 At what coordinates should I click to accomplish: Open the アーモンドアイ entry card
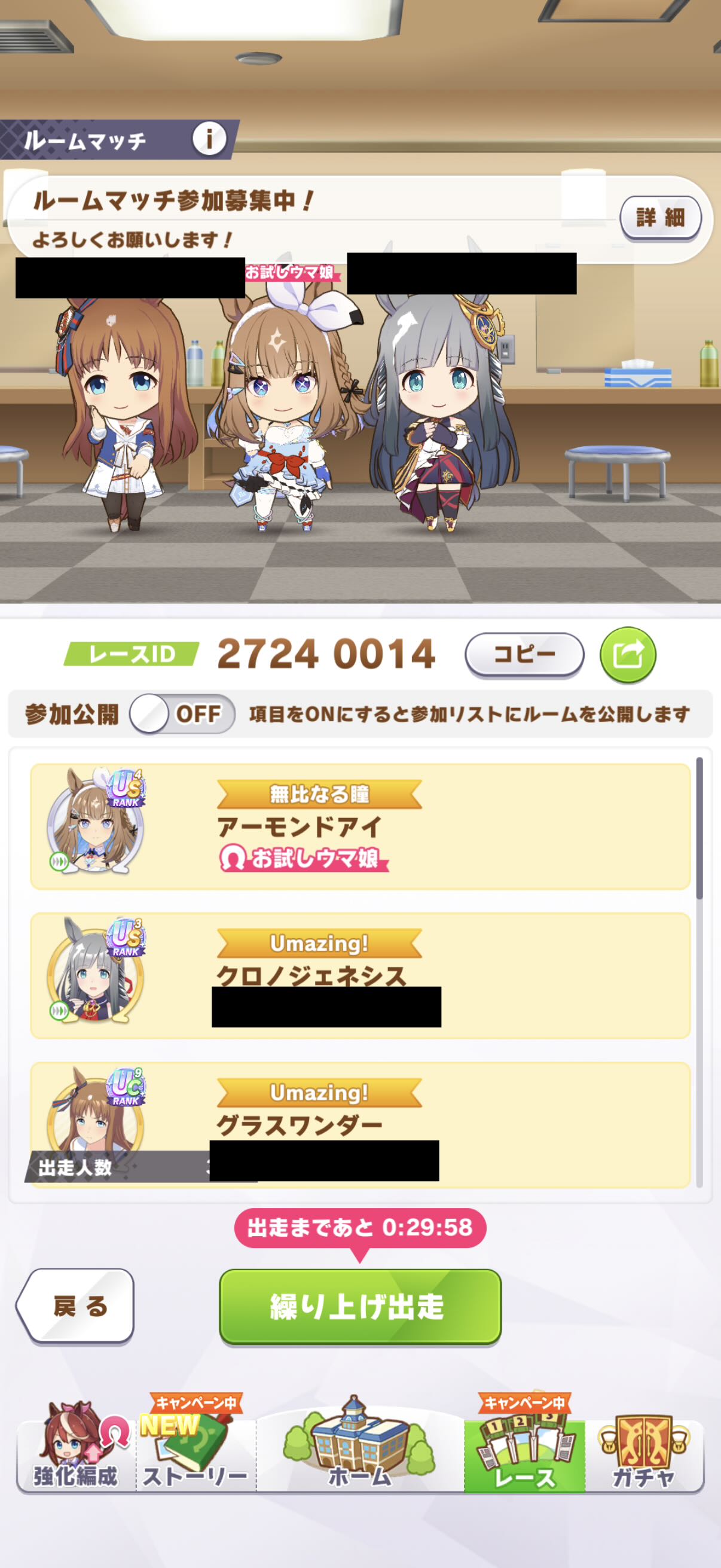coord(360,826)
